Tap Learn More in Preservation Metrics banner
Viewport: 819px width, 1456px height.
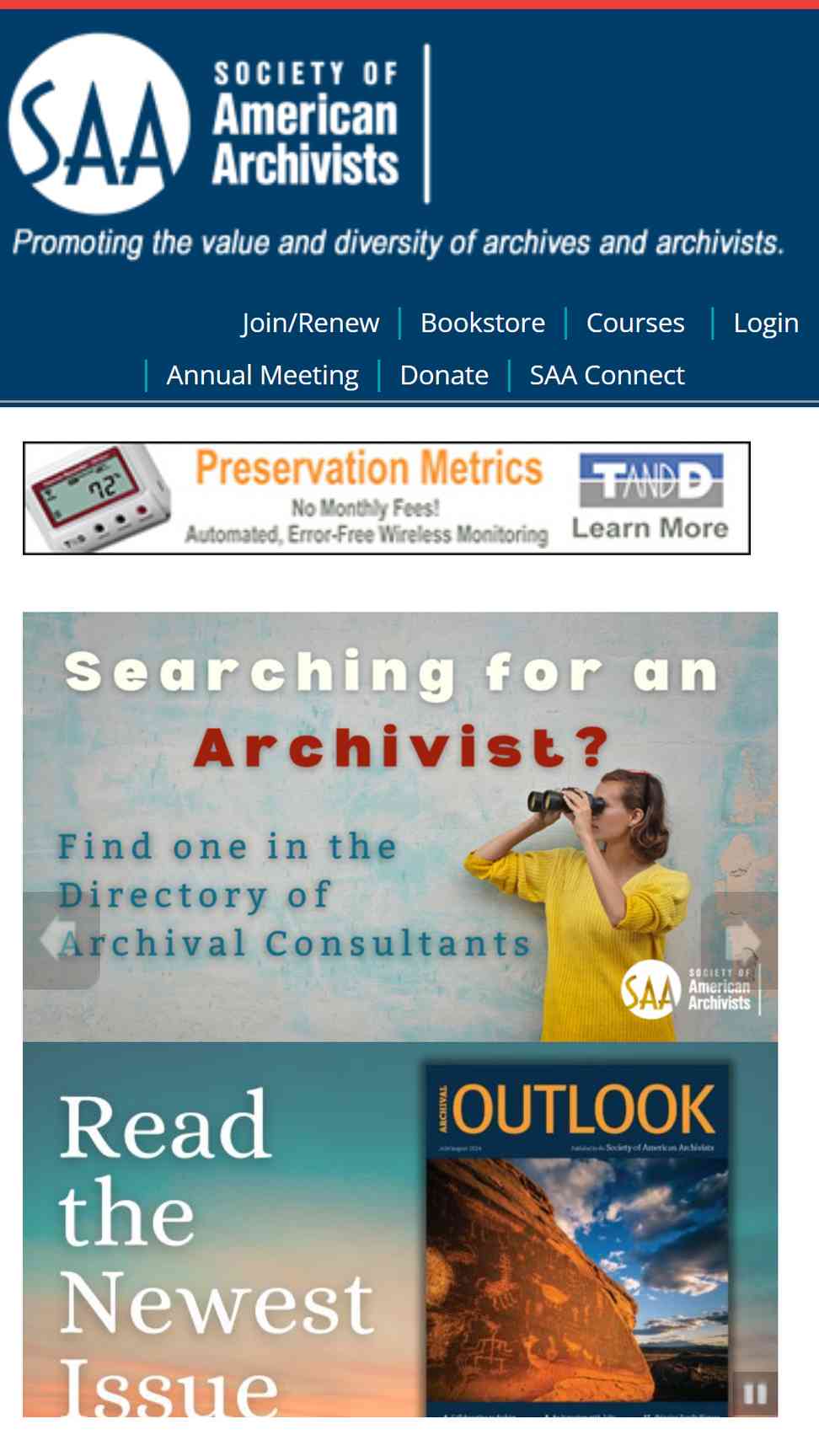click(650, 528)
